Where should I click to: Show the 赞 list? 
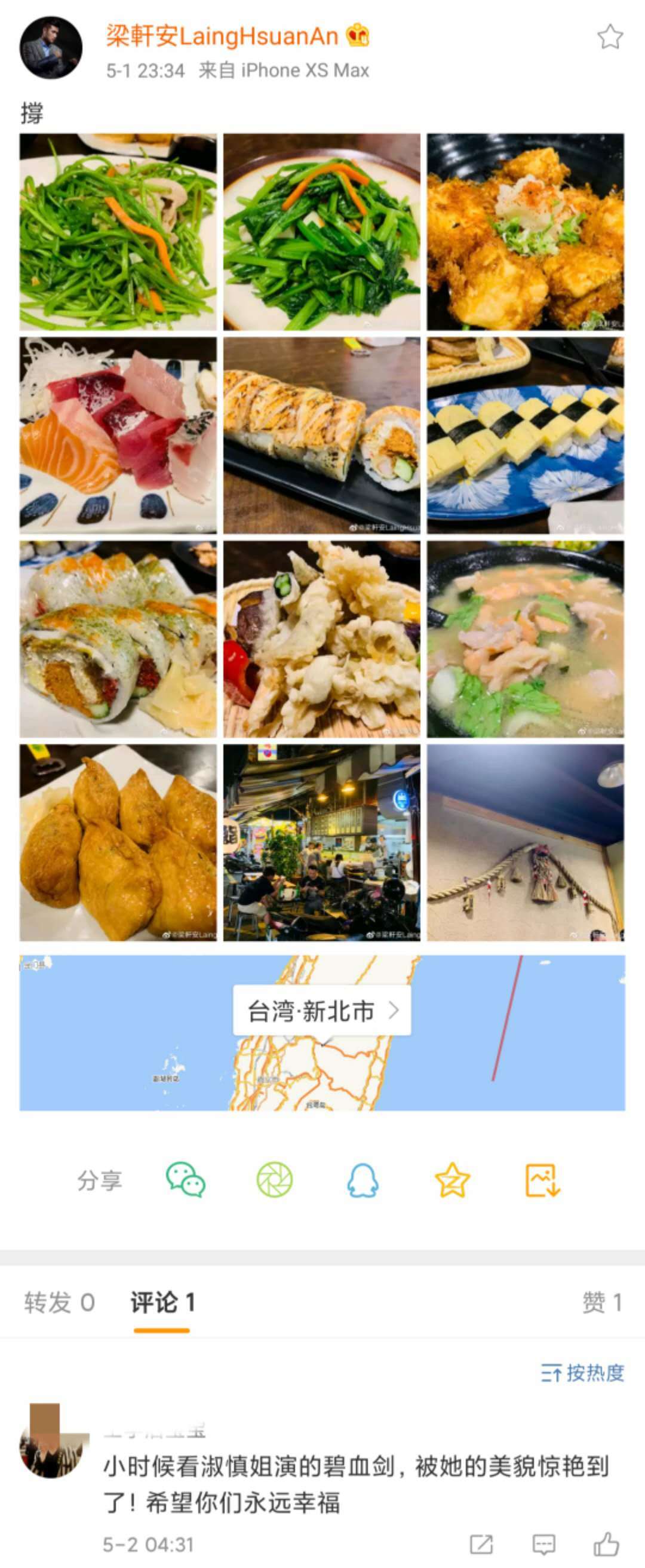tap(601, 1302)
